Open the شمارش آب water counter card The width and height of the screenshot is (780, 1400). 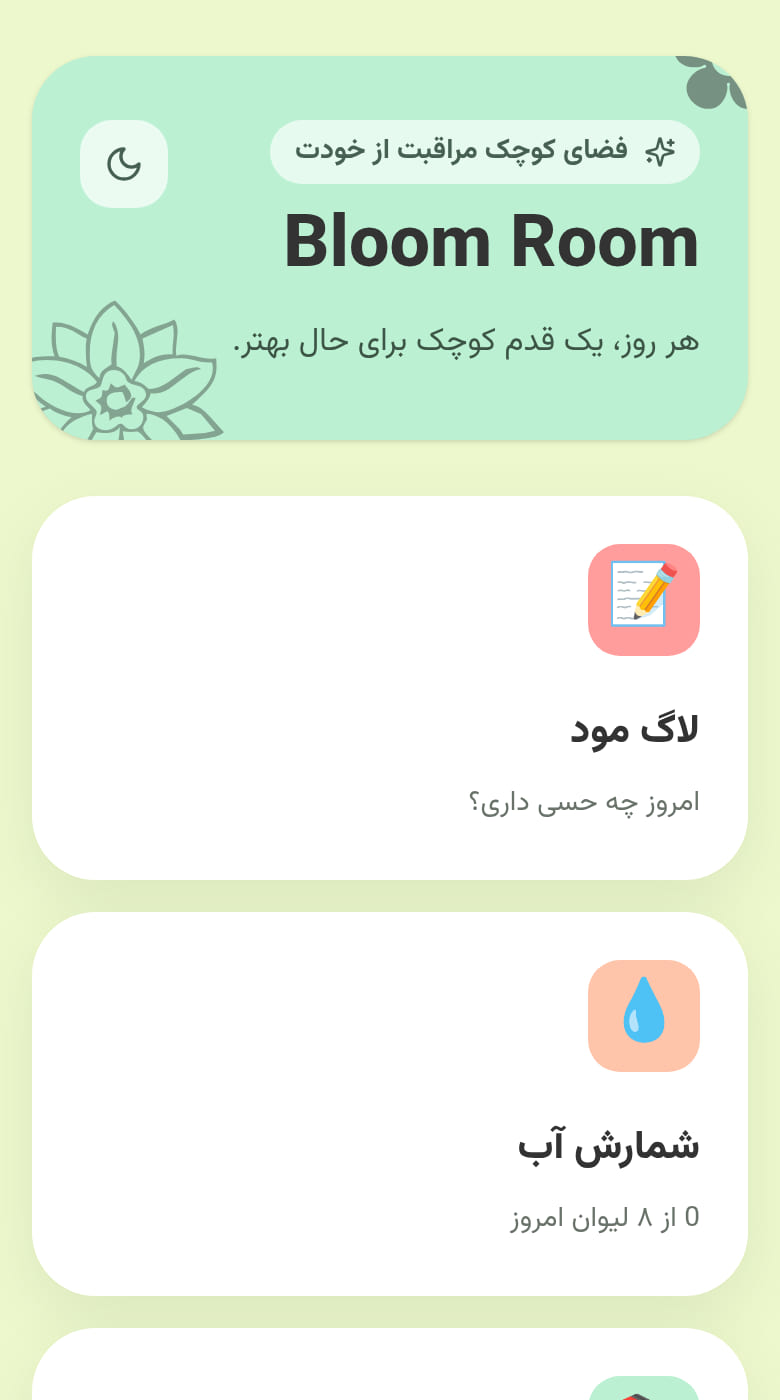coord(390,1104)
